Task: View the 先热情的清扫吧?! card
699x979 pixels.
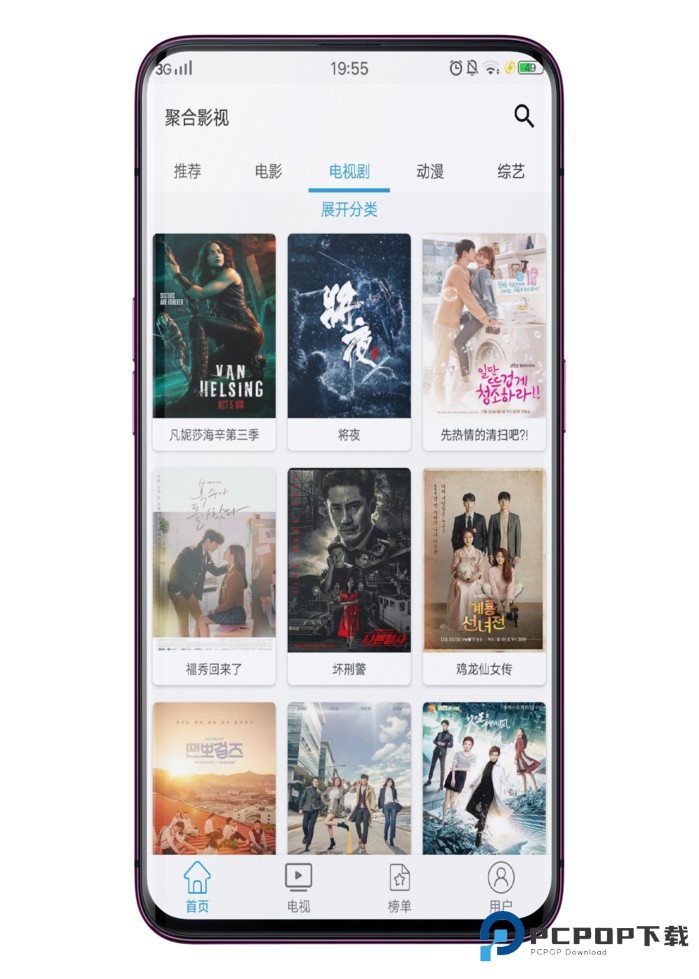Action: click(x=484, y=340)
